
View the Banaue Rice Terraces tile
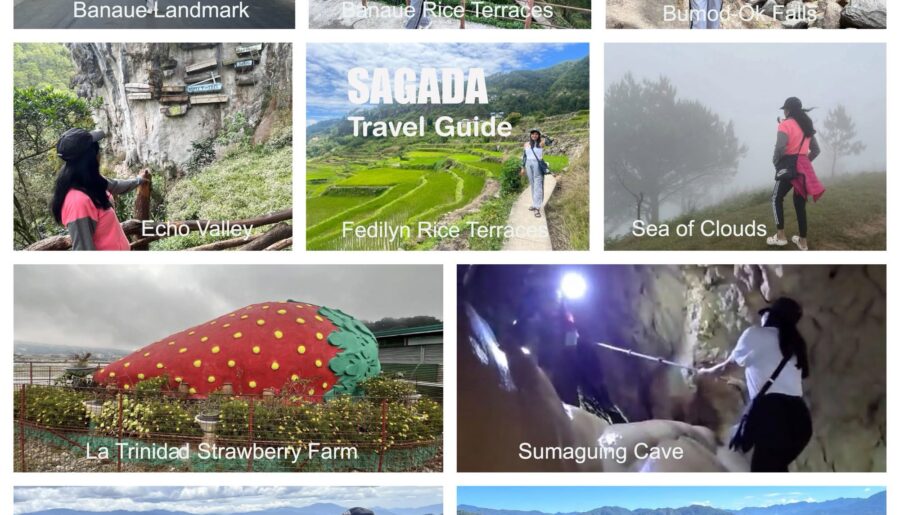(x=449, y=13)
